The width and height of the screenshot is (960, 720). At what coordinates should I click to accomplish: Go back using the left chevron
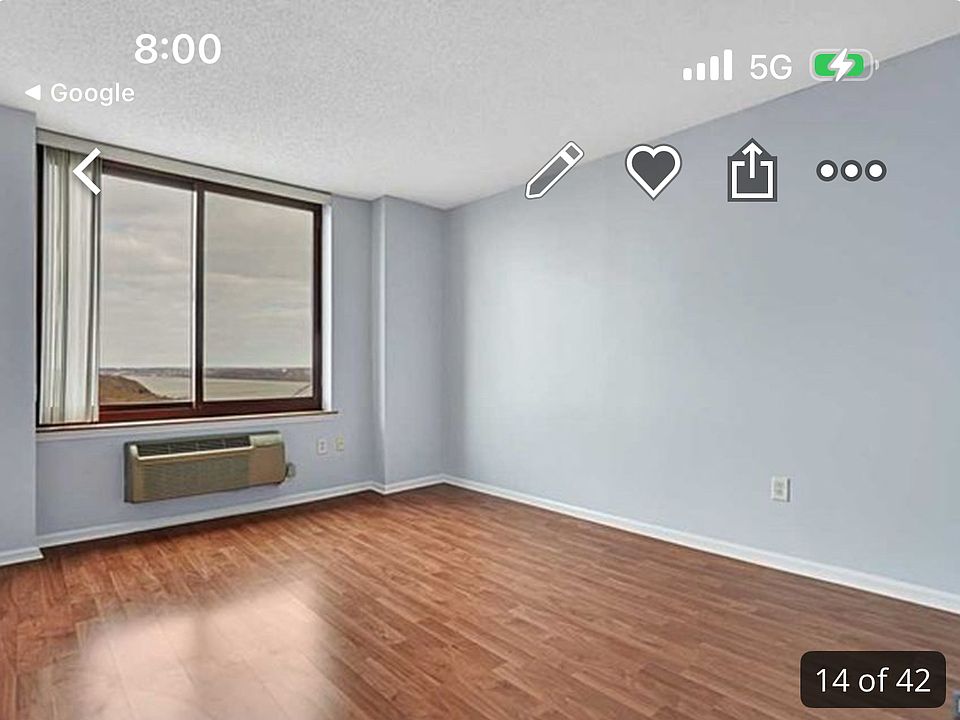click(x=88, y=171)
